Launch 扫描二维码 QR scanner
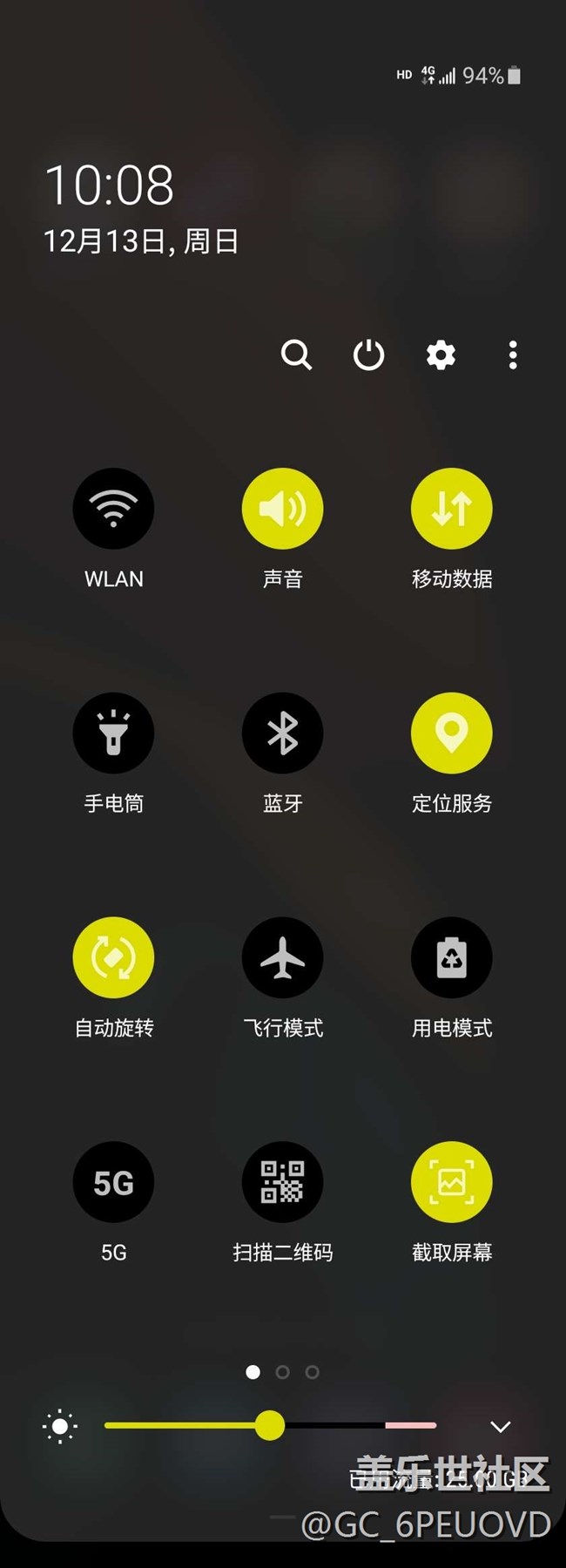This screenshot has width=566, height=1568. coord(282,1182)
